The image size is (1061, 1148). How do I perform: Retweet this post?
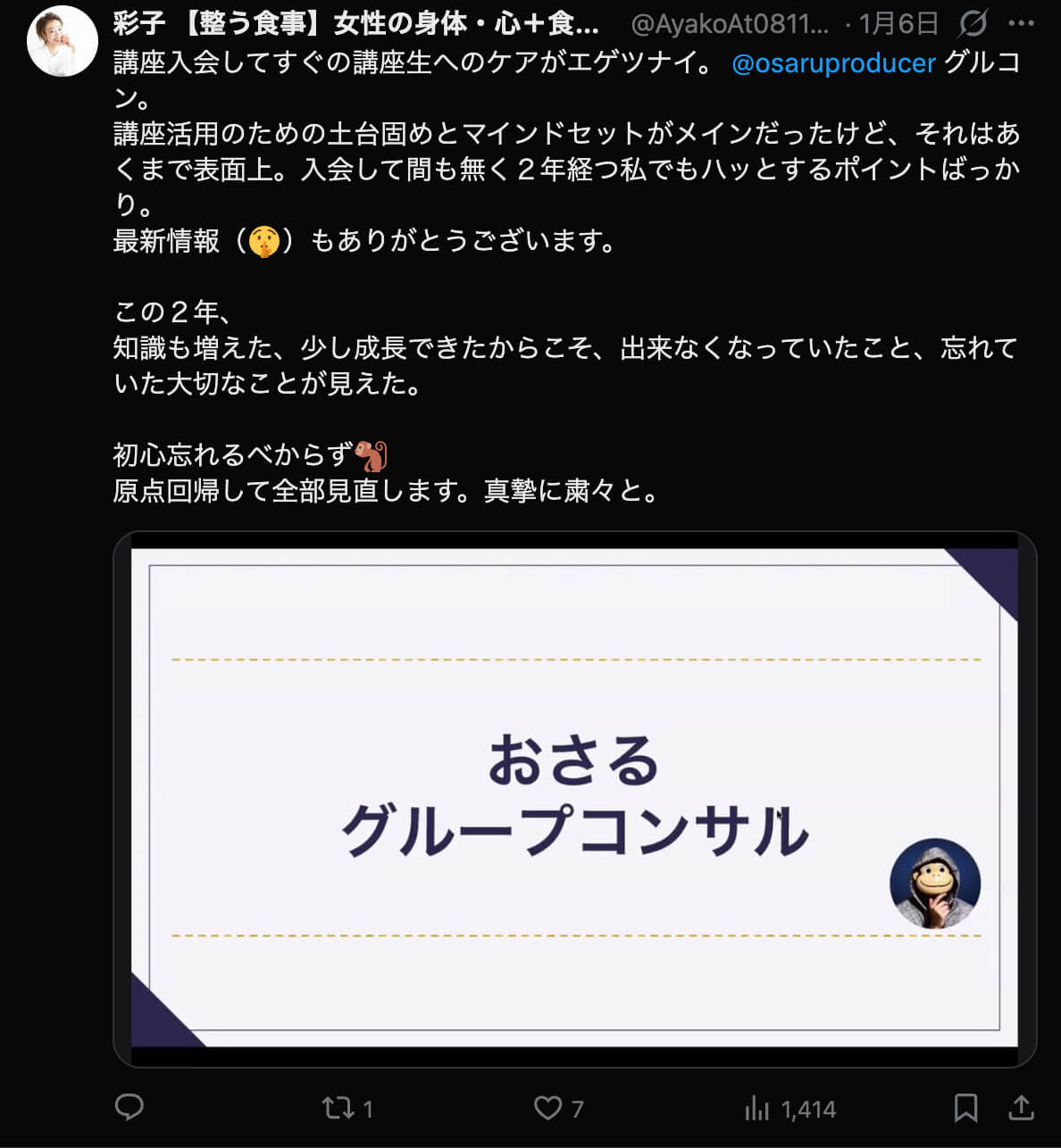[339, 1108]
